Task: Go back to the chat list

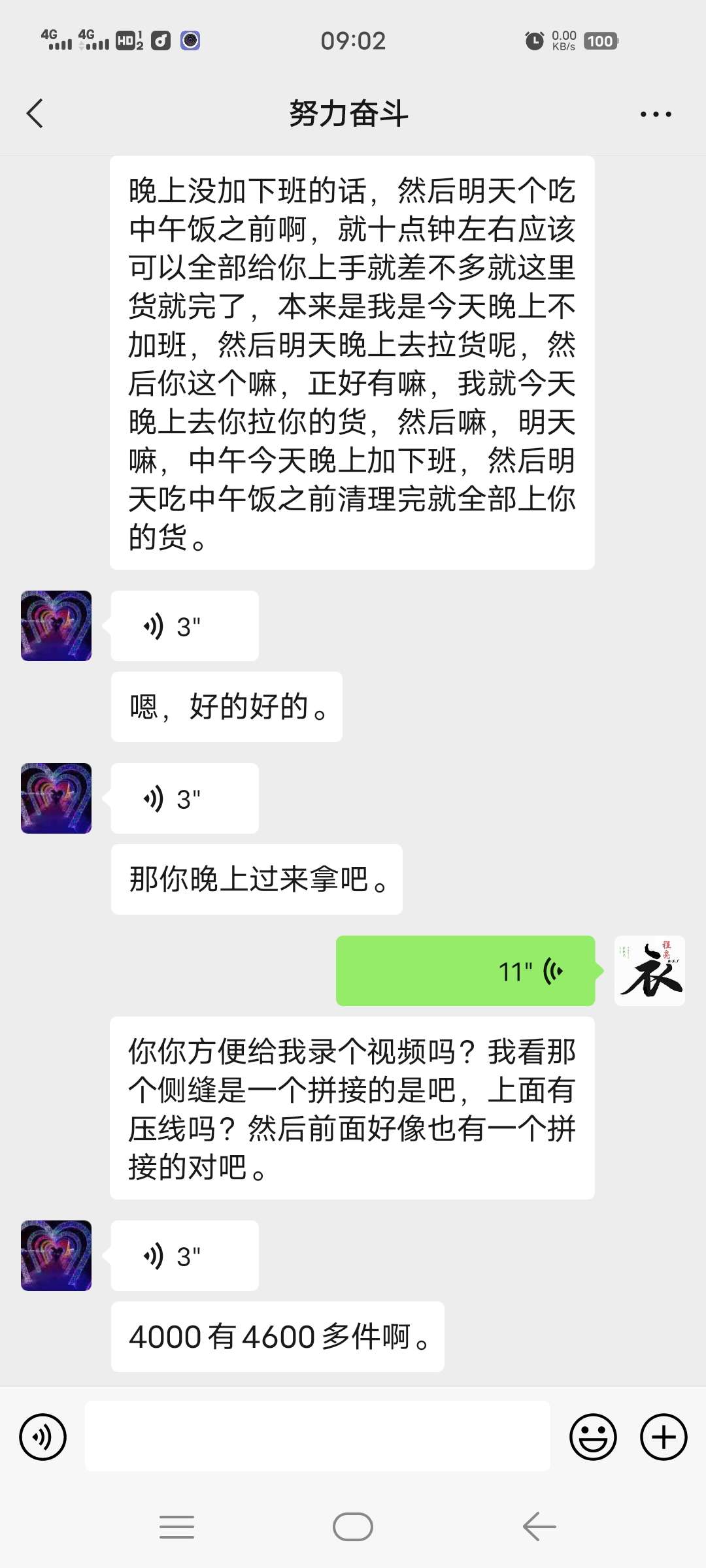Action: (35, 114)
